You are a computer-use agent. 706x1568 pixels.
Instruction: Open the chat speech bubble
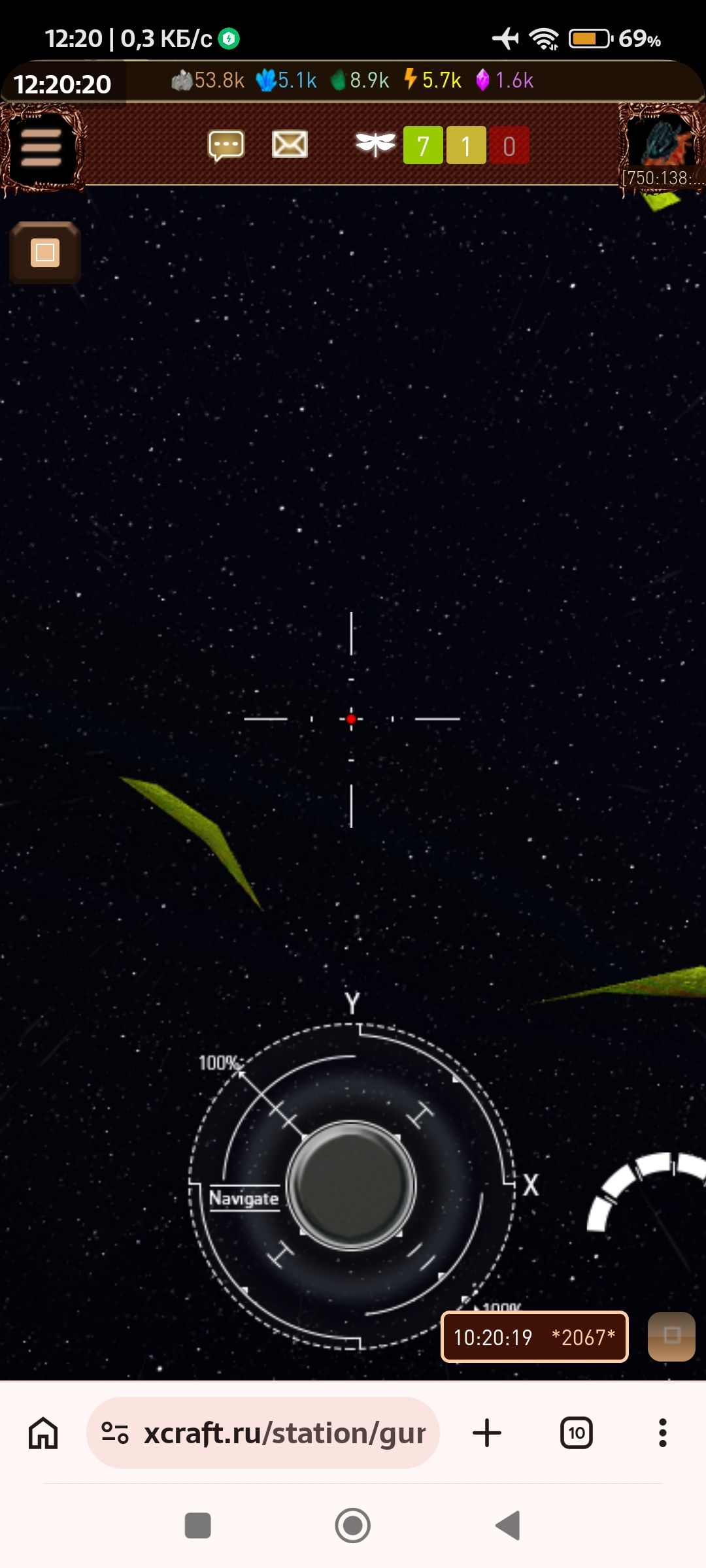coord(226,145)
